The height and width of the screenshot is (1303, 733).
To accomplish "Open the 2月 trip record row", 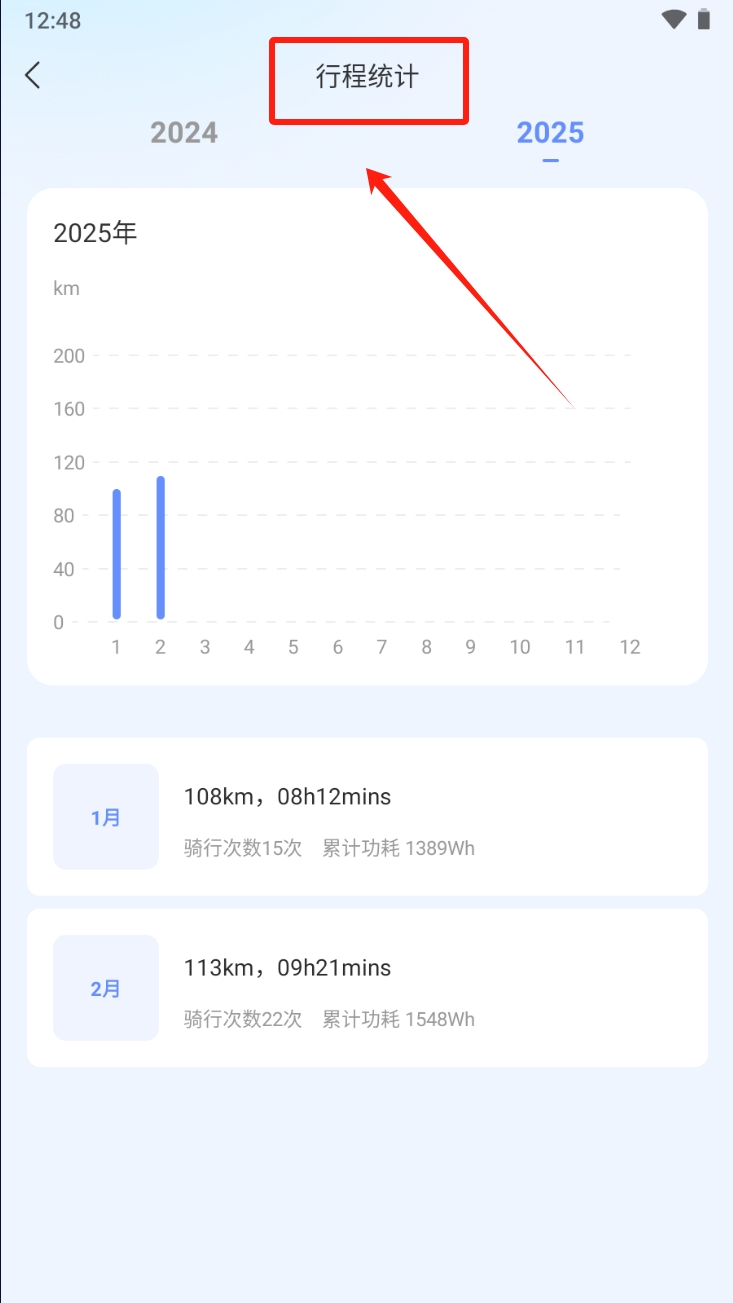I will pyautogui.click(x=367, y=988).
